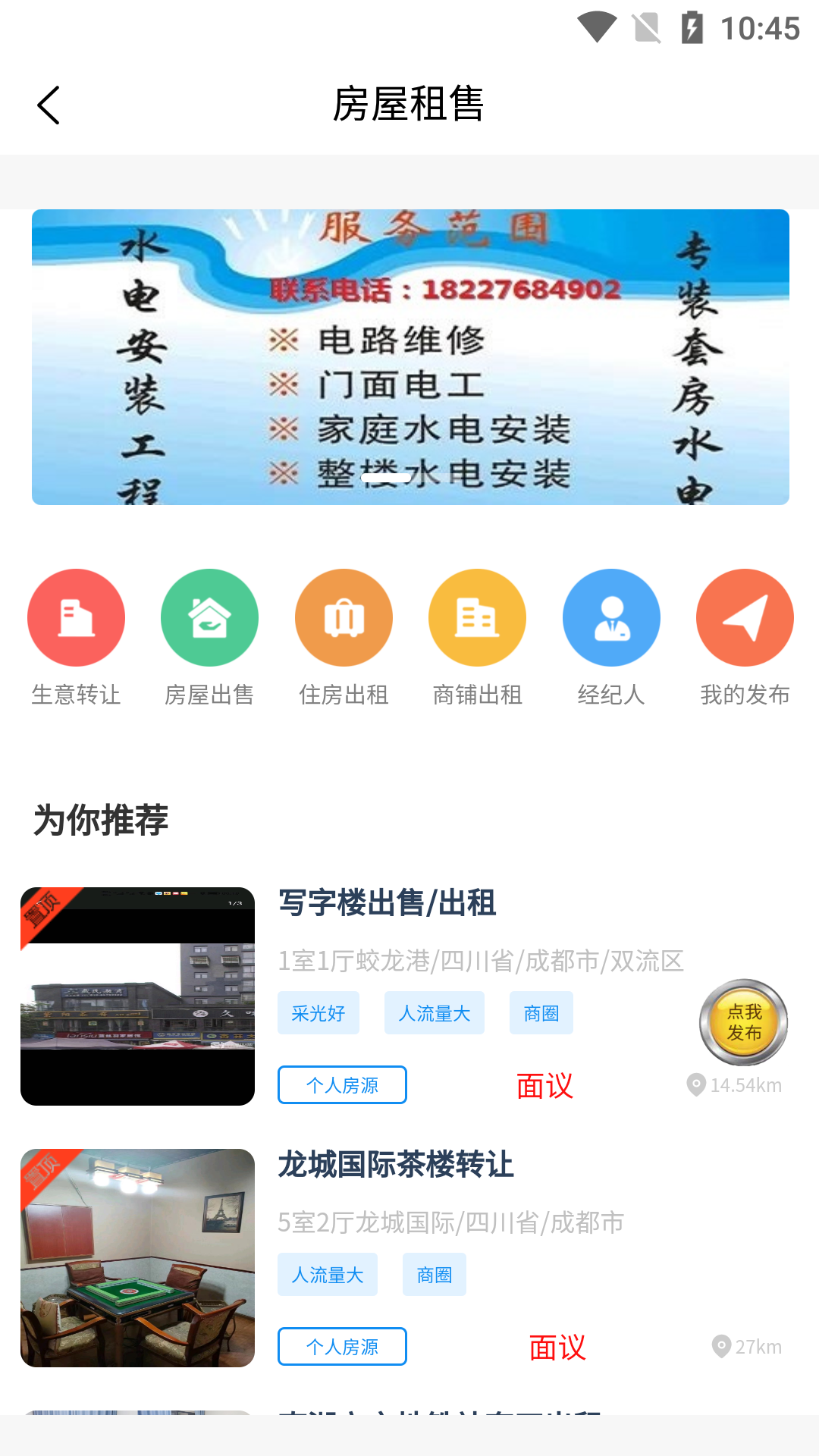
Task: Tap the red 面议 price text on first listing
Action: [x=544, y=1086]
